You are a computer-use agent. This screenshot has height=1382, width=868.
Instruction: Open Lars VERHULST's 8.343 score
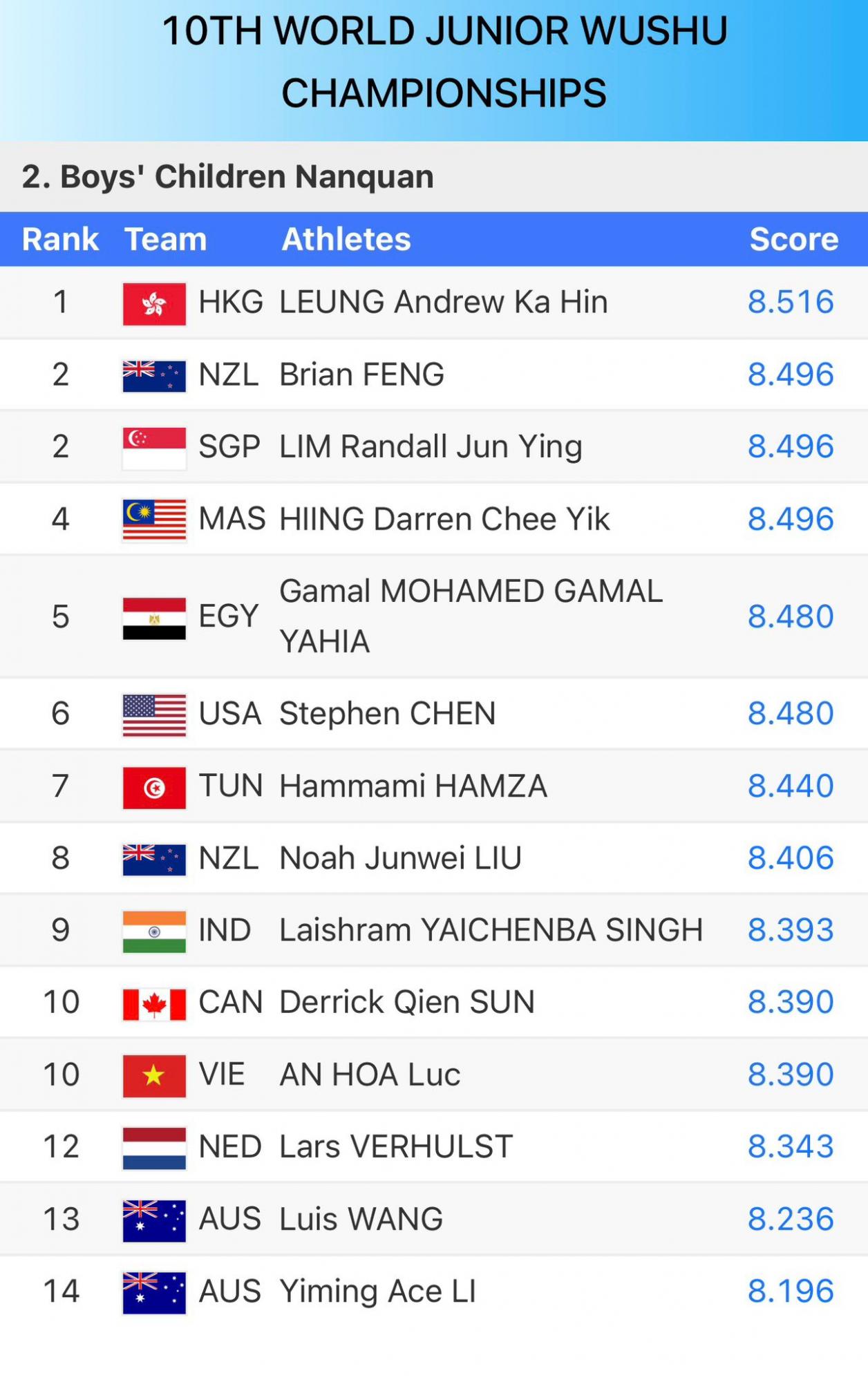[791, 1146]
